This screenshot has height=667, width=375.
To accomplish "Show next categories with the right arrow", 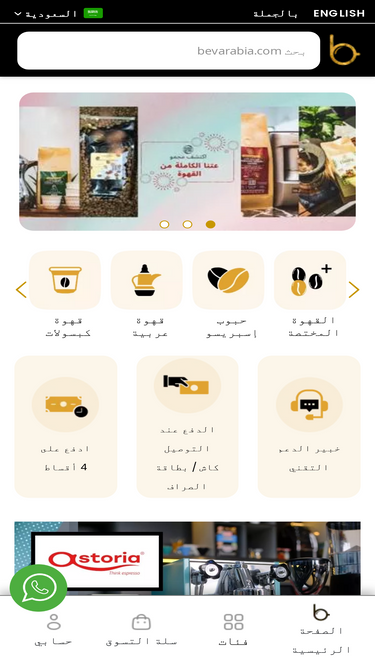I will pyautogui.click(x=354, y=290).
